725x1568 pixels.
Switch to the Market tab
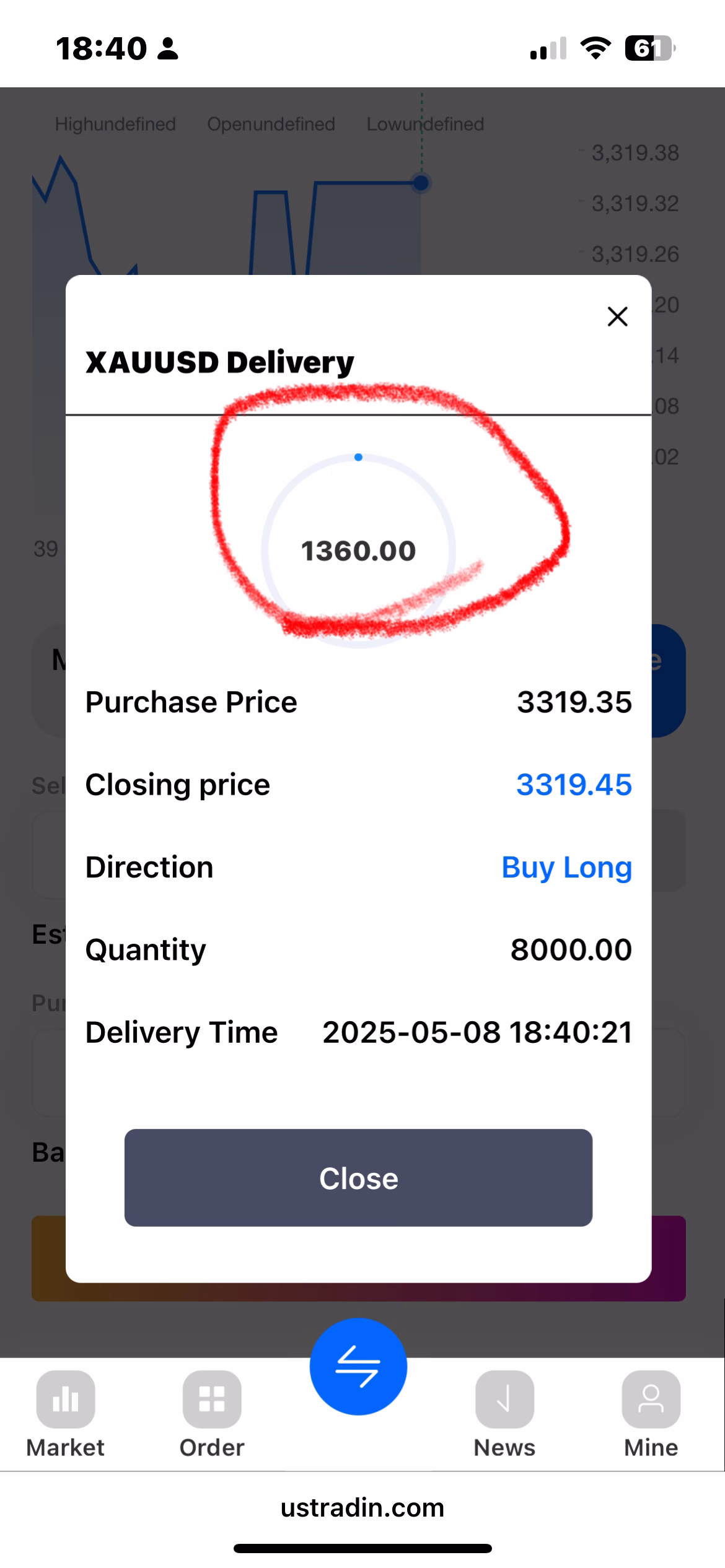pyautogui.click(x=65, y=1414)
